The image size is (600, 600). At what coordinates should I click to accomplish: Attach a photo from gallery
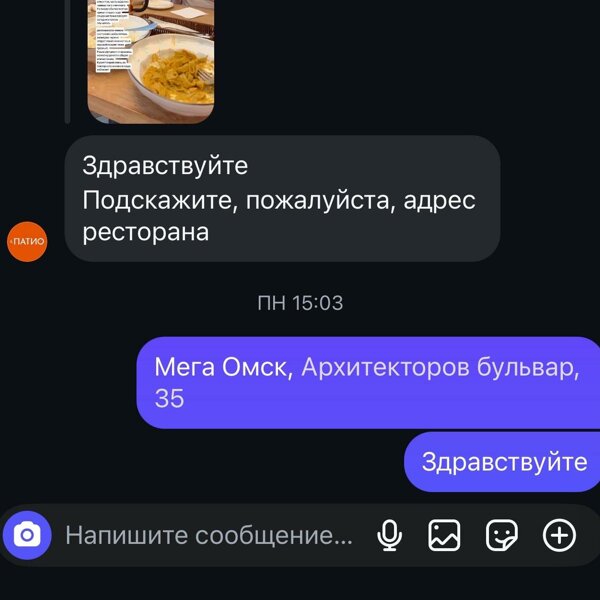pos(445,536)
